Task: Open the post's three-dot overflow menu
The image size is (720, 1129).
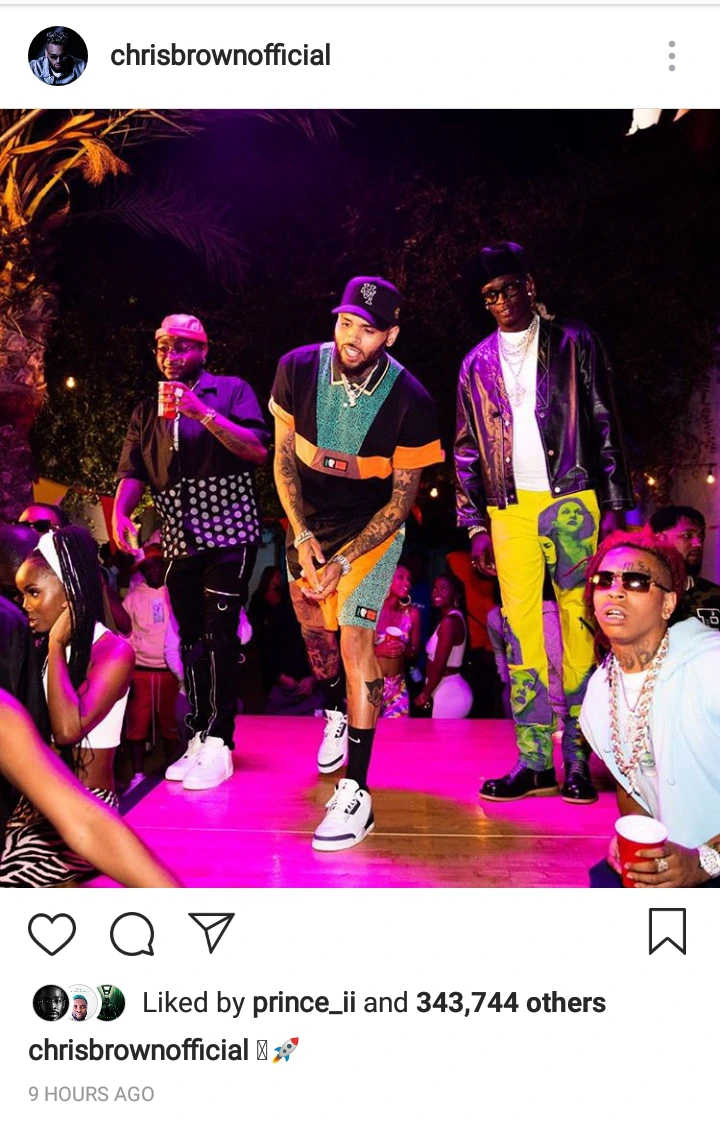Action: pos(671,56)
